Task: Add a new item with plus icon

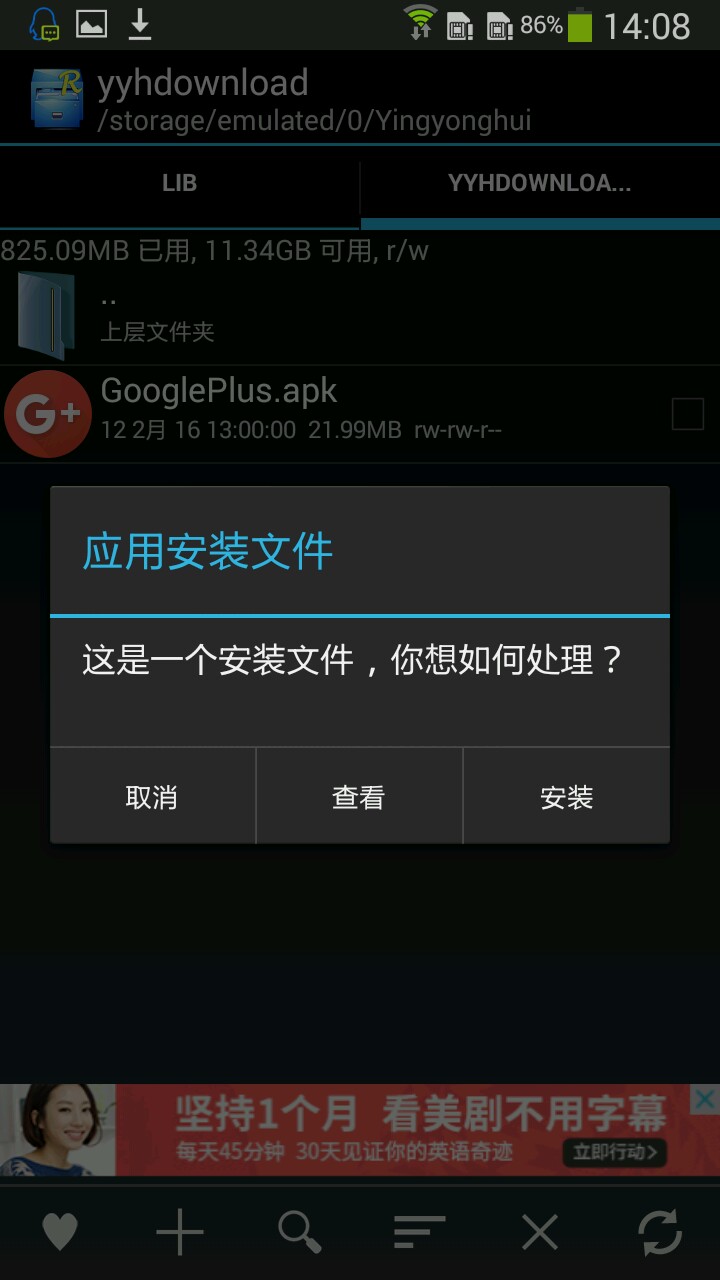Action: 180,1232
